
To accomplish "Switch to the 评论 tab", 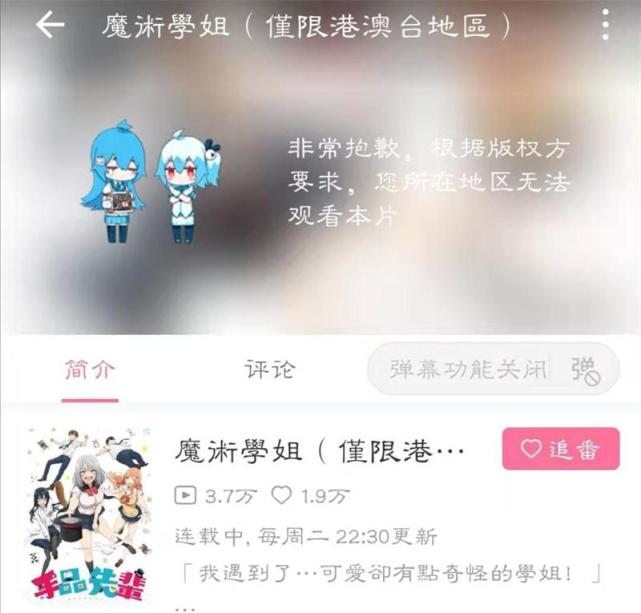I will pyautogui.click(x=270, y=369).
